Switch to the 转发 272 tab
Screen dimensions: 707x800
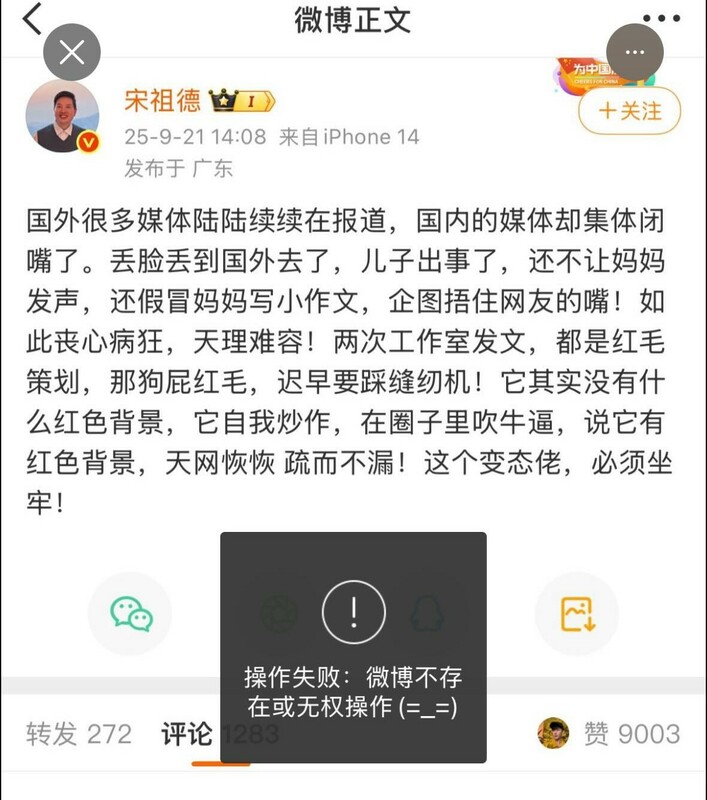(79, 734)
